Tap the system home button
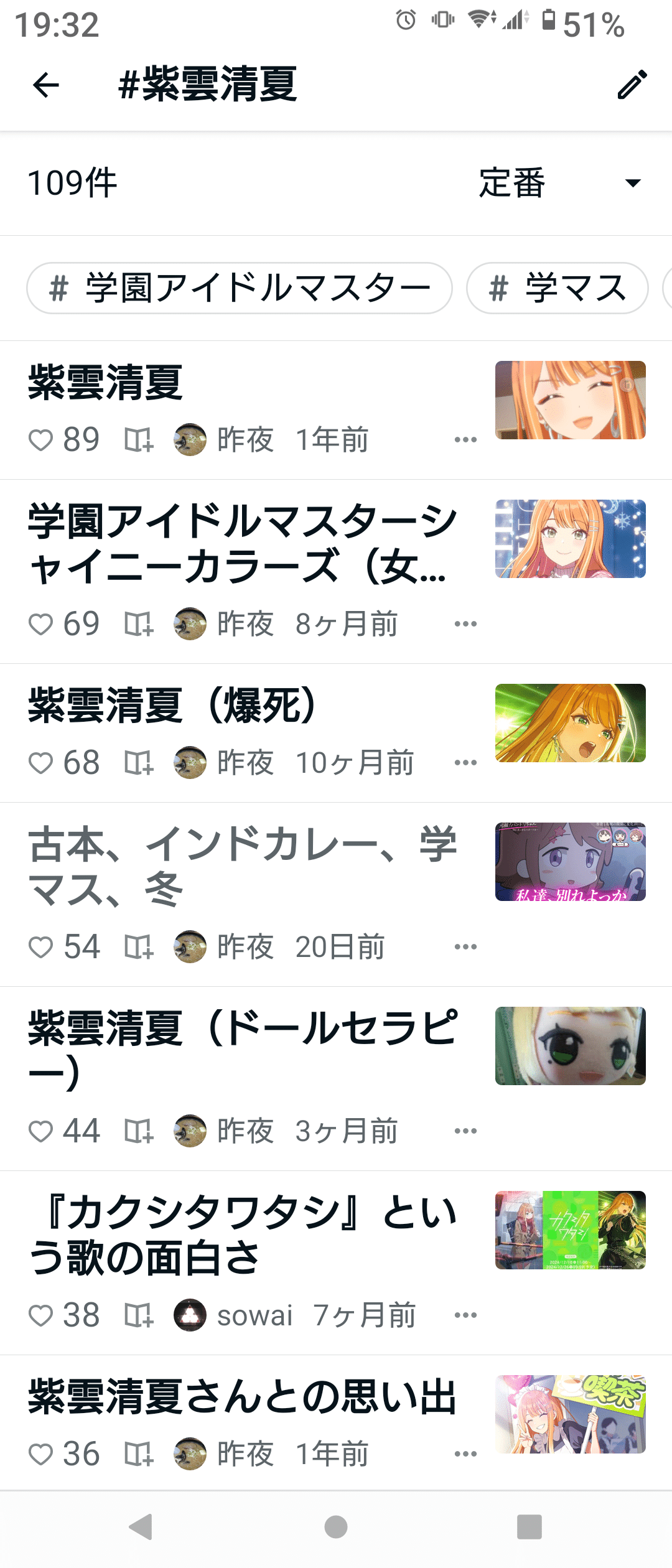This screenshot has width=672, height=1568. click(336, 1527)
